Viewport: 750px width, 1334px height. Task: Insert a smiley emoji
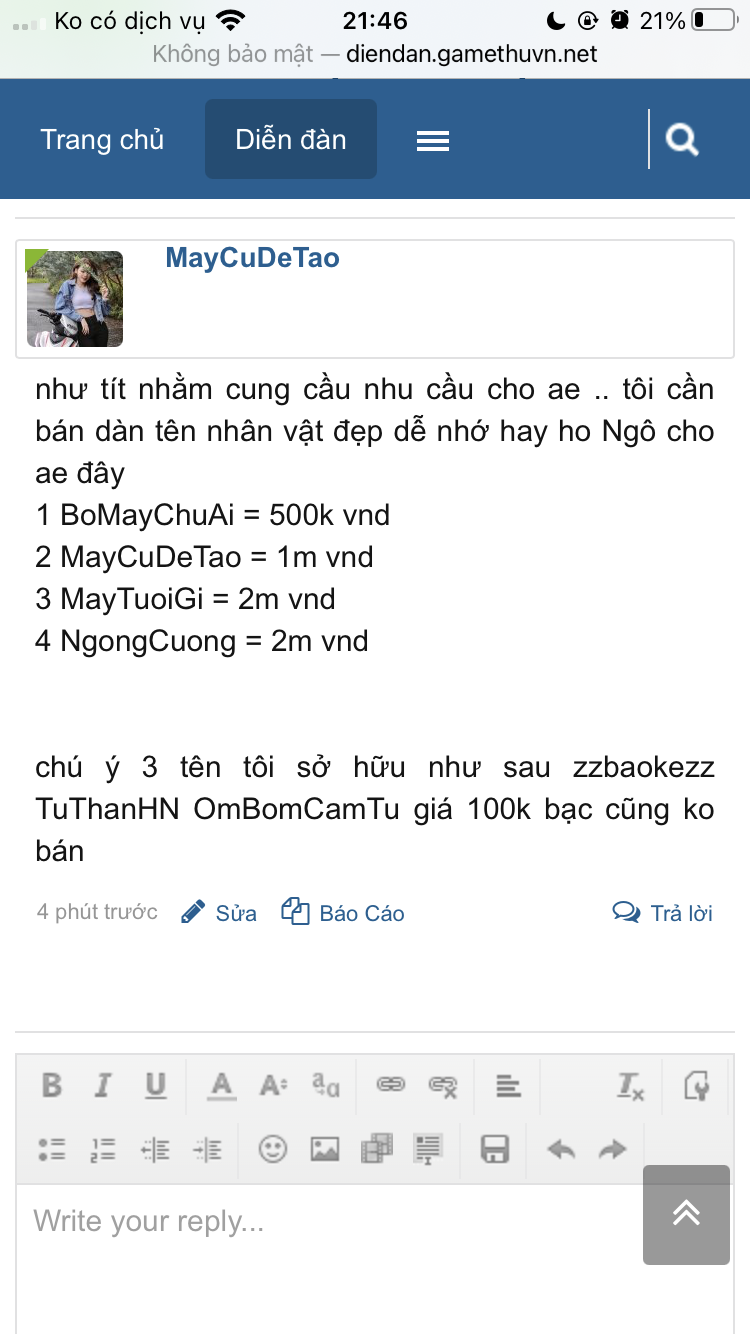tap(272, 1149)
